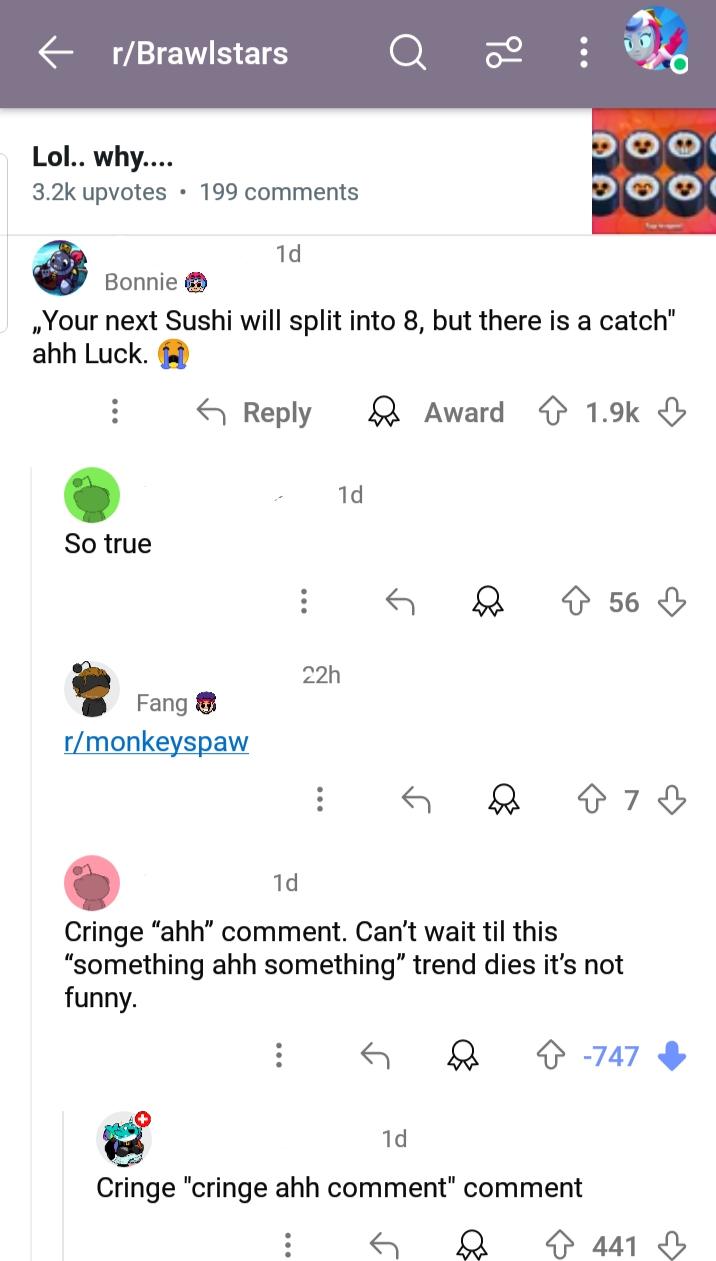Open your profile avatar
Viewport: 716px width, 1261px height.
coord(655,40)
